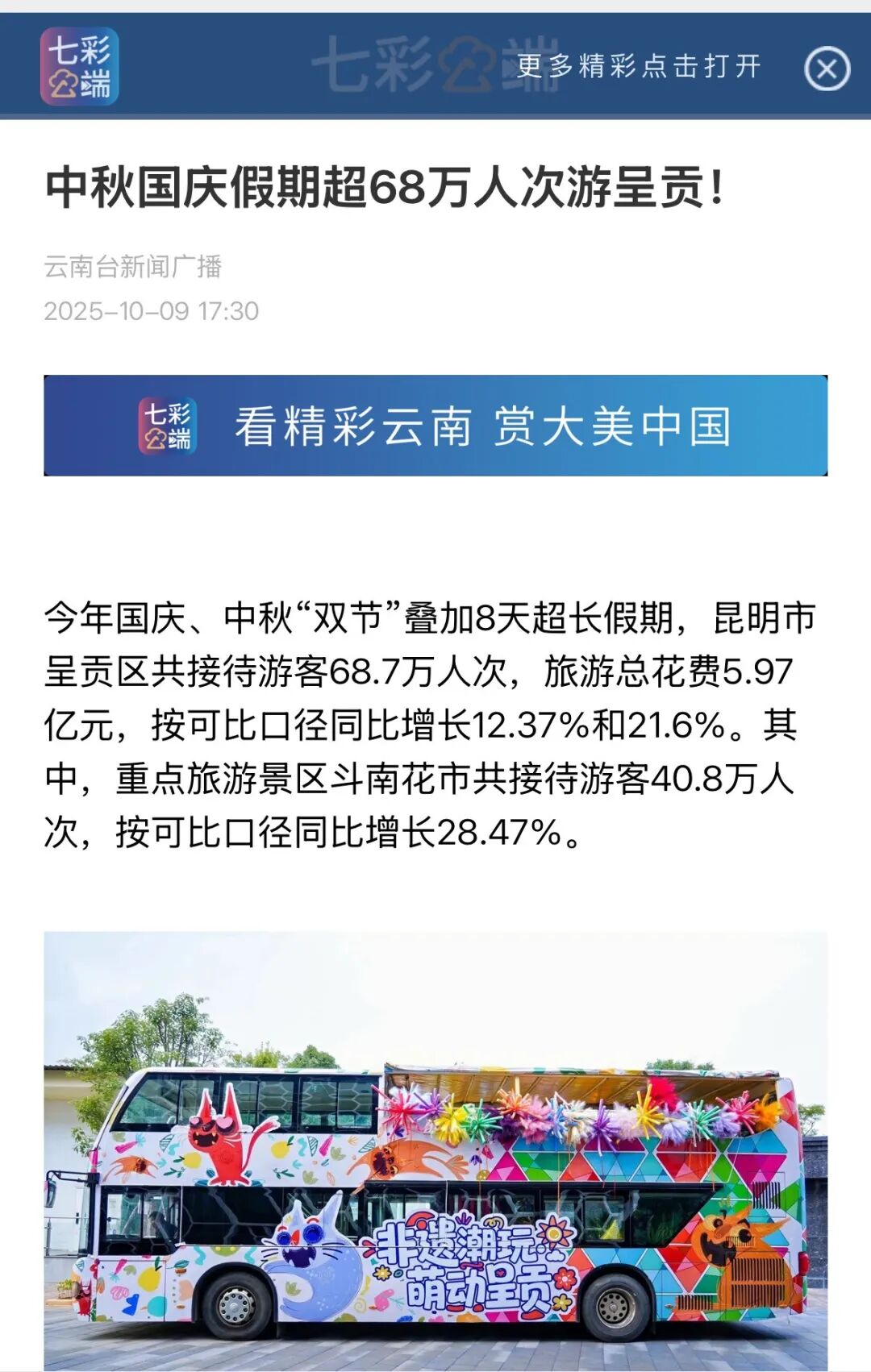The width and height of the screenshot is (871, 1372).
Task: Tap 更多精彩点击打开 to open the app
Action: click(x=640, y=69)
